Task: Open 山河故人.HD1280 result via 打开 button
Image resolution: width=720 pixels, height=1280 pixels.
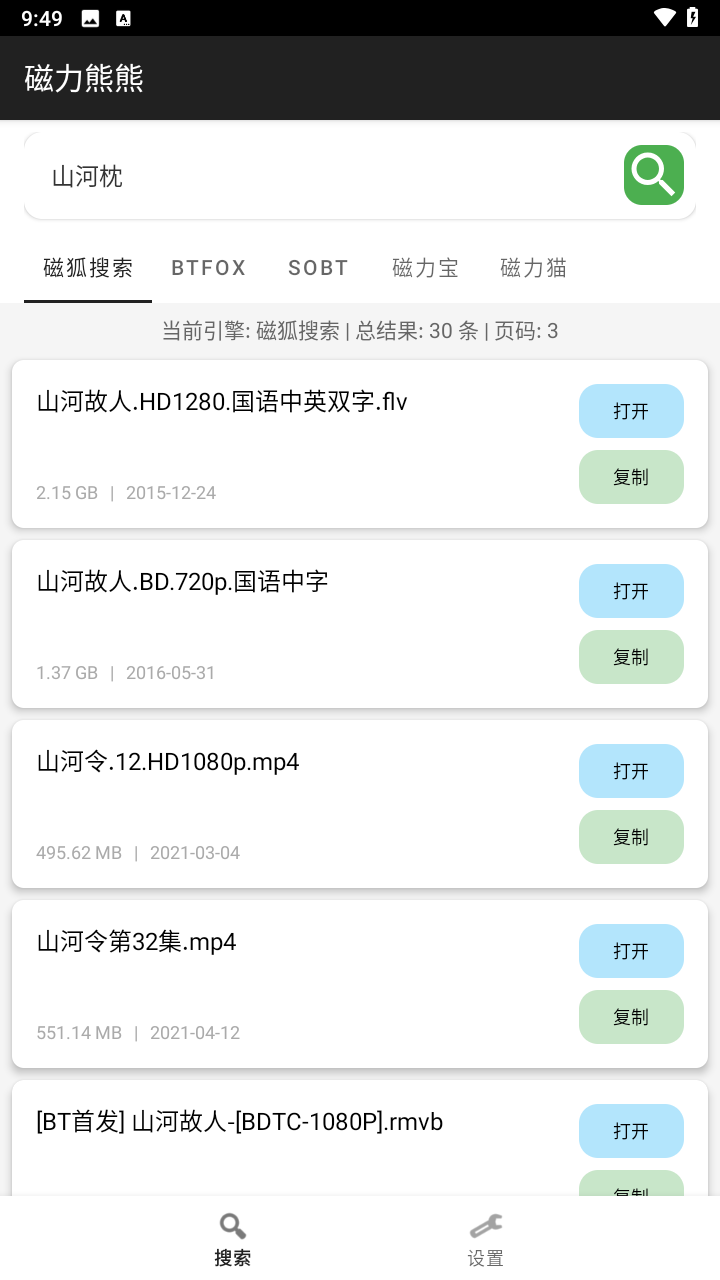Action: [x=631, y=411]
